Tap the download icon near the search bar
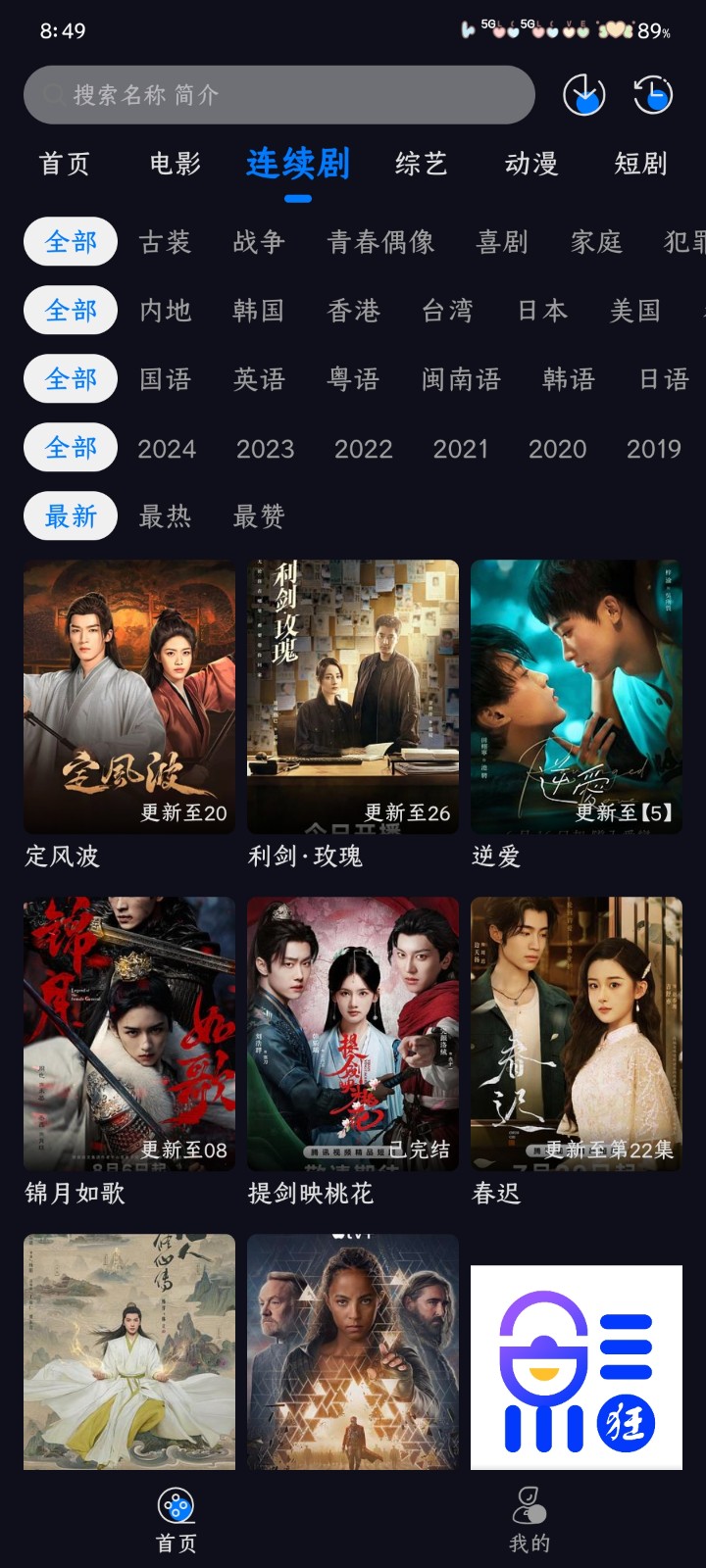706x1568 pixels. (585, 95)
